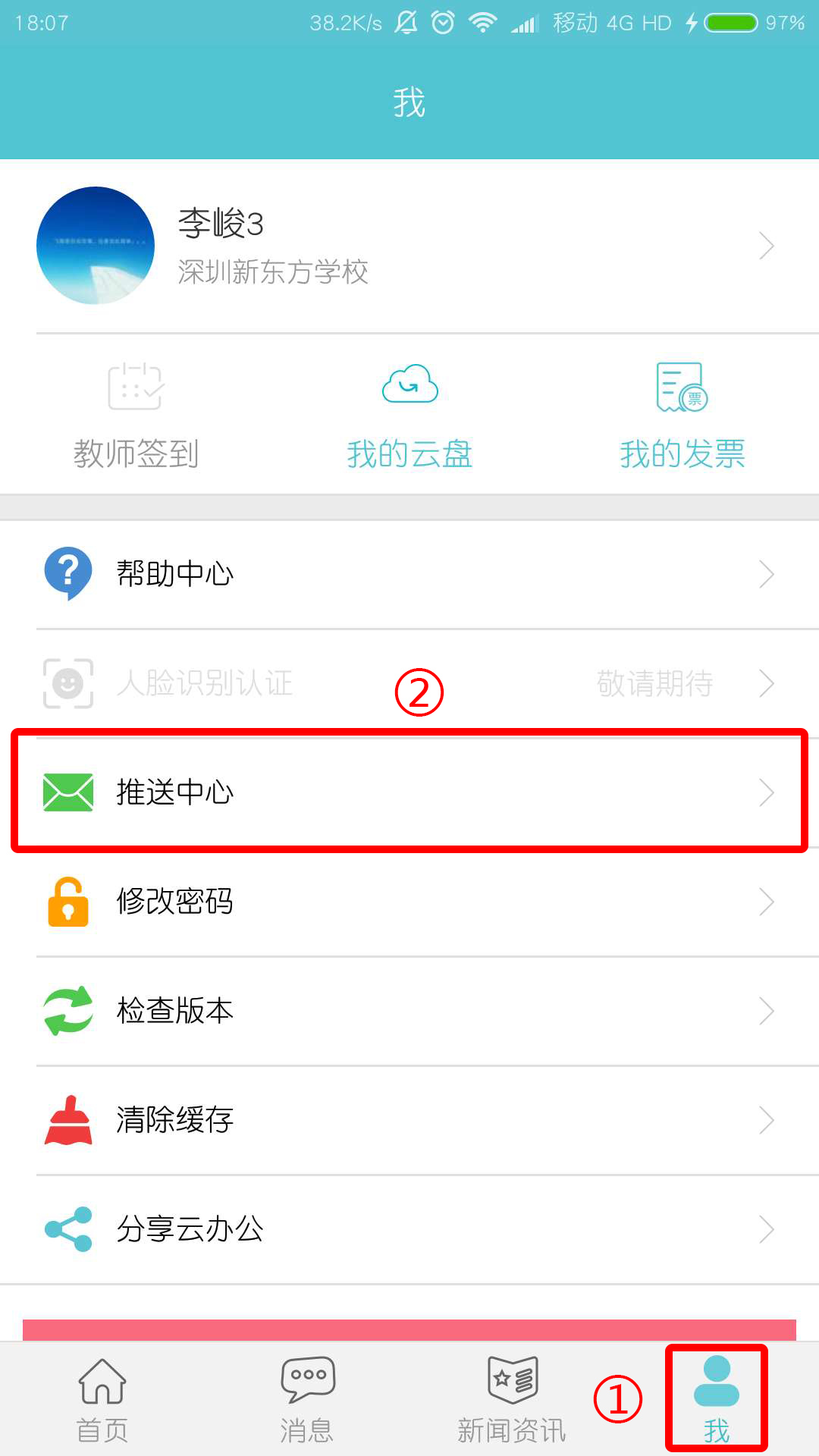Open 推送中心 push center
Screen dimensions: 819x1456
click(409, 792)
